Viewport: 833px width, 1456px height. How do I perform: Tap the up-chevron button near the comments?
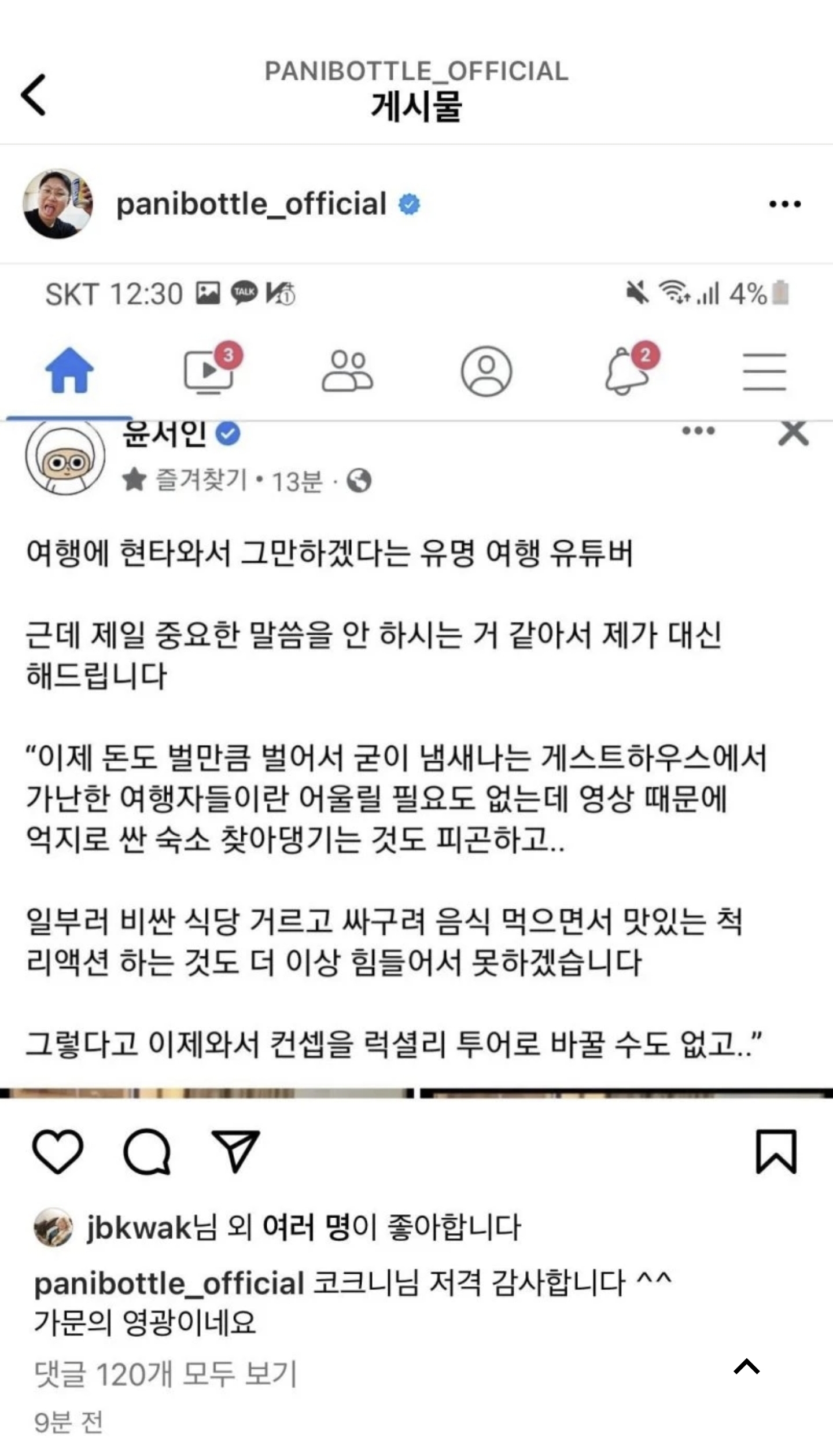point(747,1366)
